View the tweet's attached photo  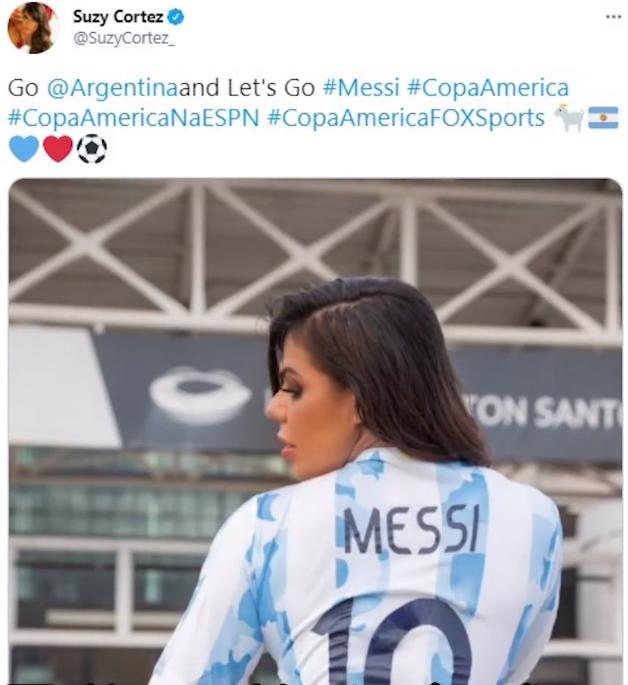click(315, 430)
